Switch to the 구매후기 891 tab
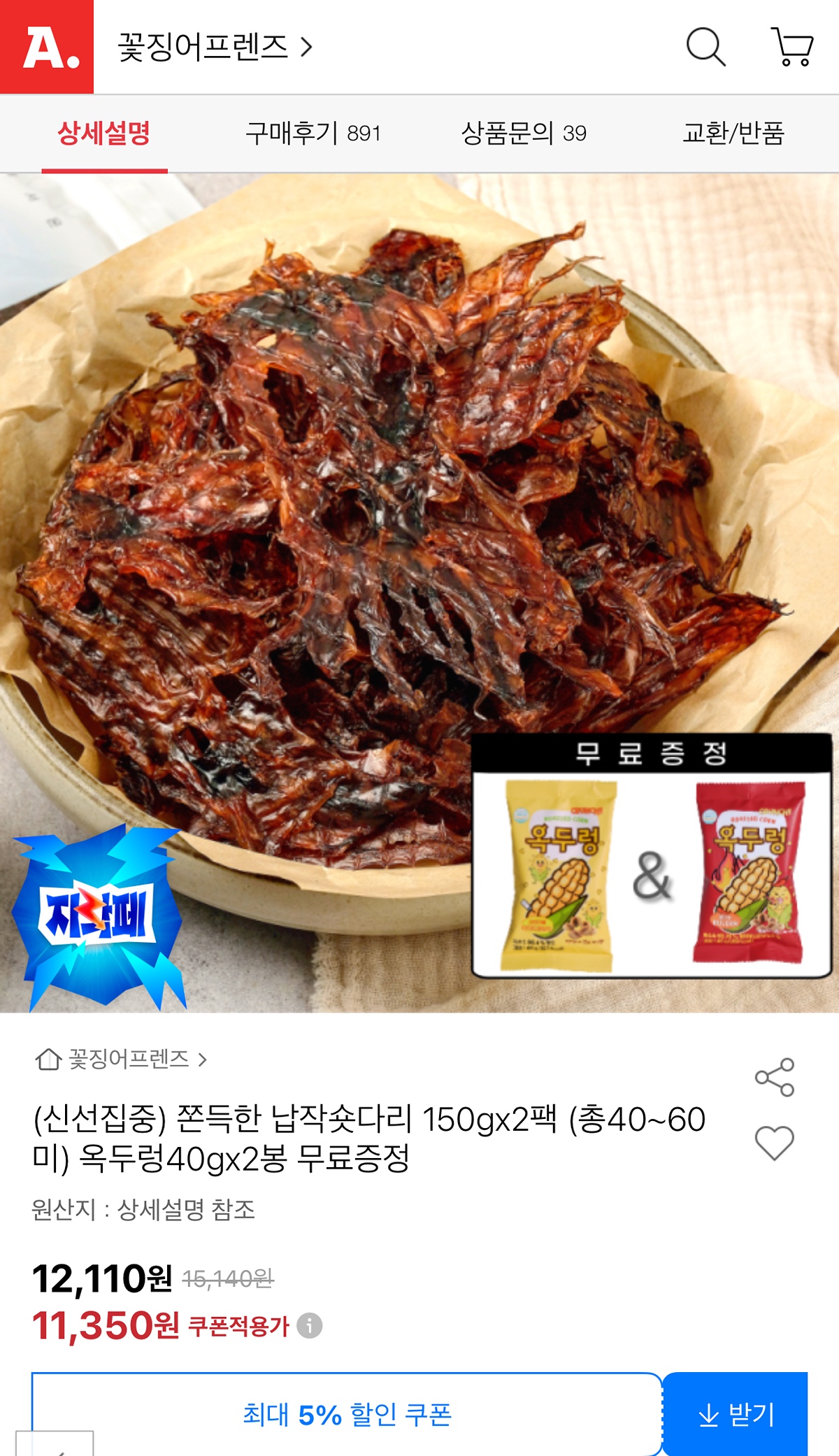The image size is (839, 1456). (313, 133)
